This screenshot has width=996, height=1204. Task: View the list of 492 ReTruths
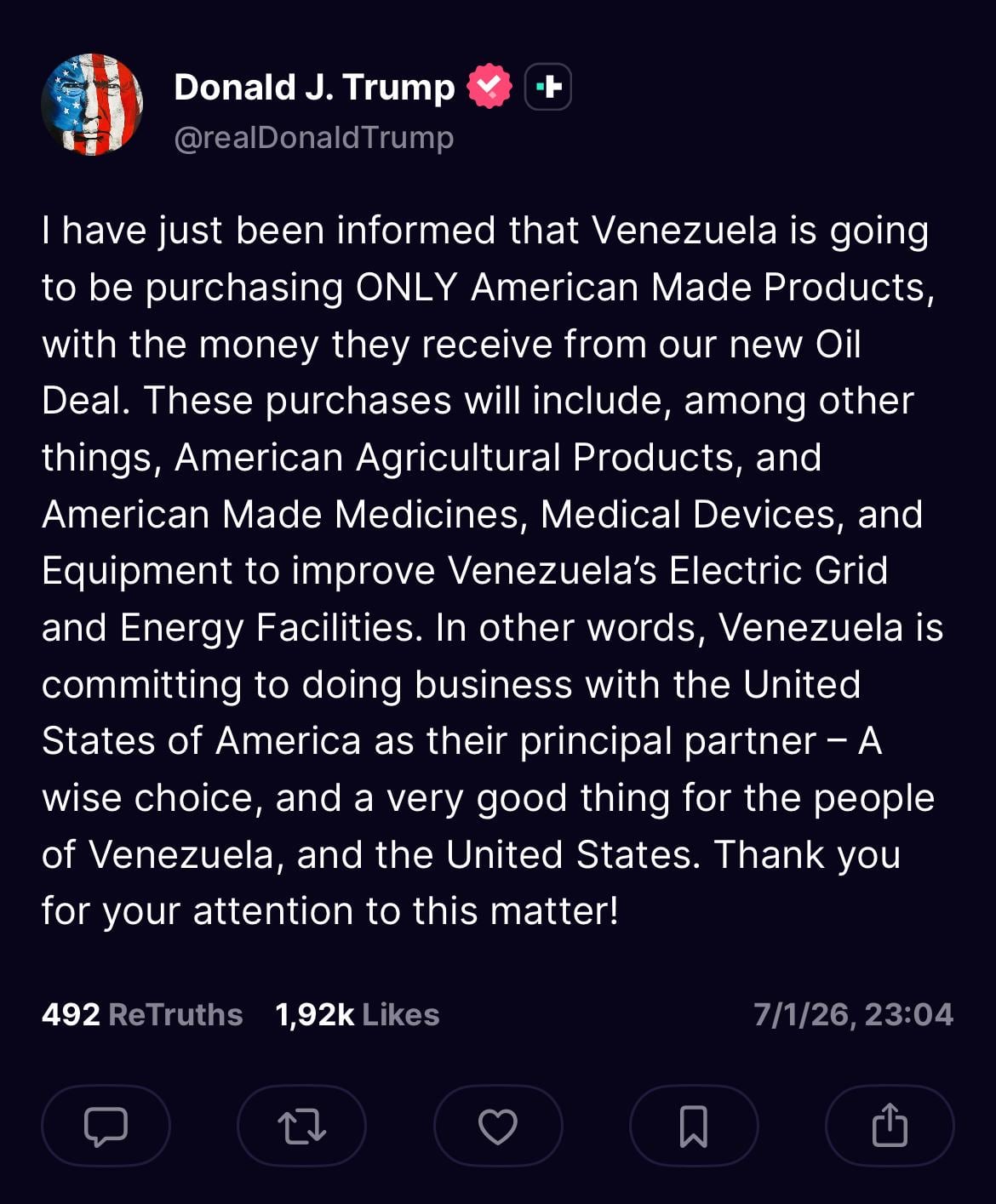142,1014
